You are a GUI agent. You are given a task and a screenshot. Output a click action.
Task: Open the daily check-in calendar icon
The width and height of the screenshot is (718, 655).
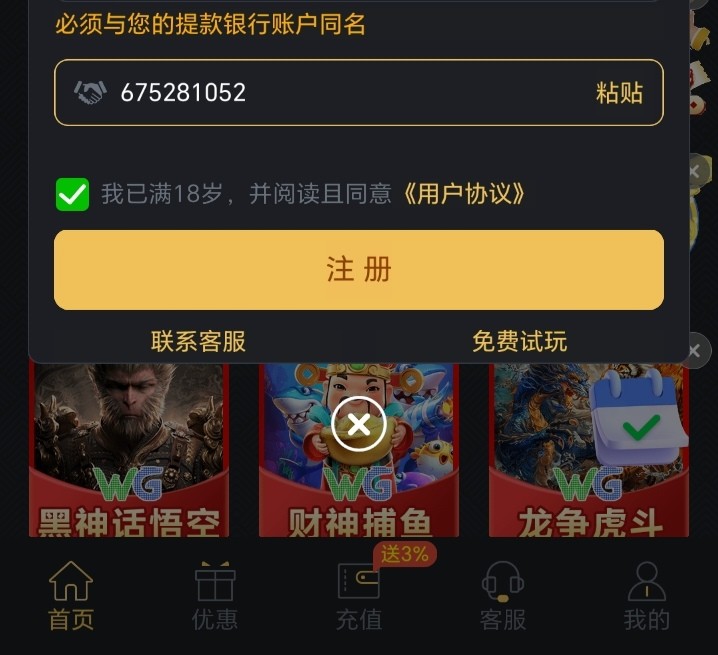[x=638, y=420]
